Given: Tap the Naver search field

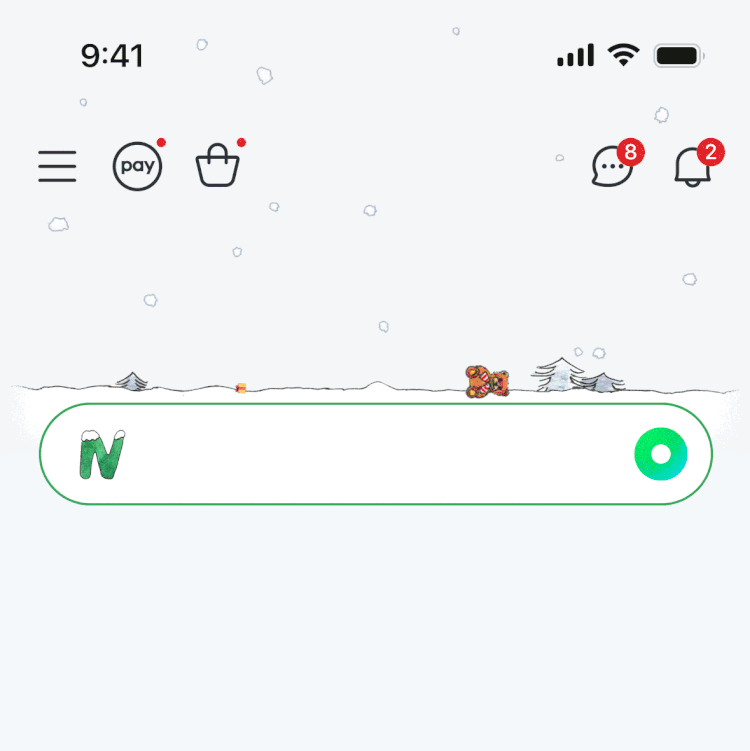Looking at the screenshot, I should point(375,455).
